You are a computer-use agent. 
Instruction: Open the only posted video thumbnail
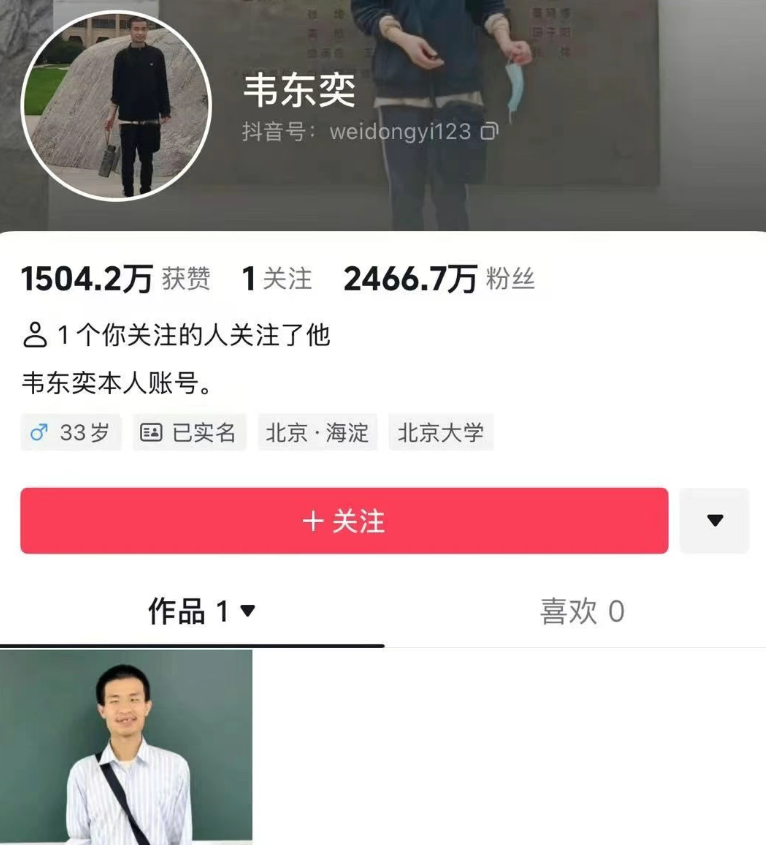126,746
